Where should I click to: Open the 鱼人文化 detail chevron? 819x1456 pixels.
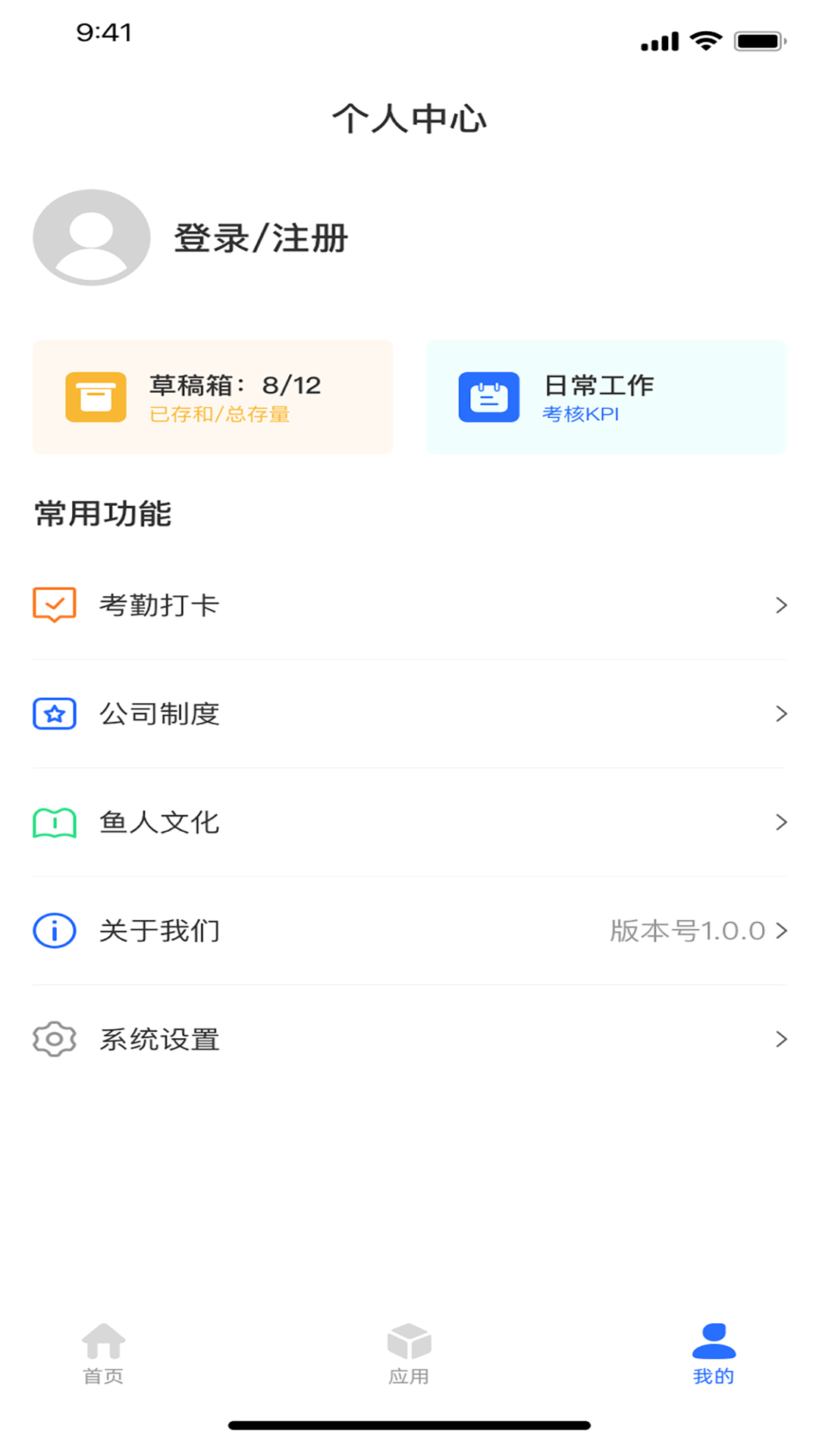(781, 822)
